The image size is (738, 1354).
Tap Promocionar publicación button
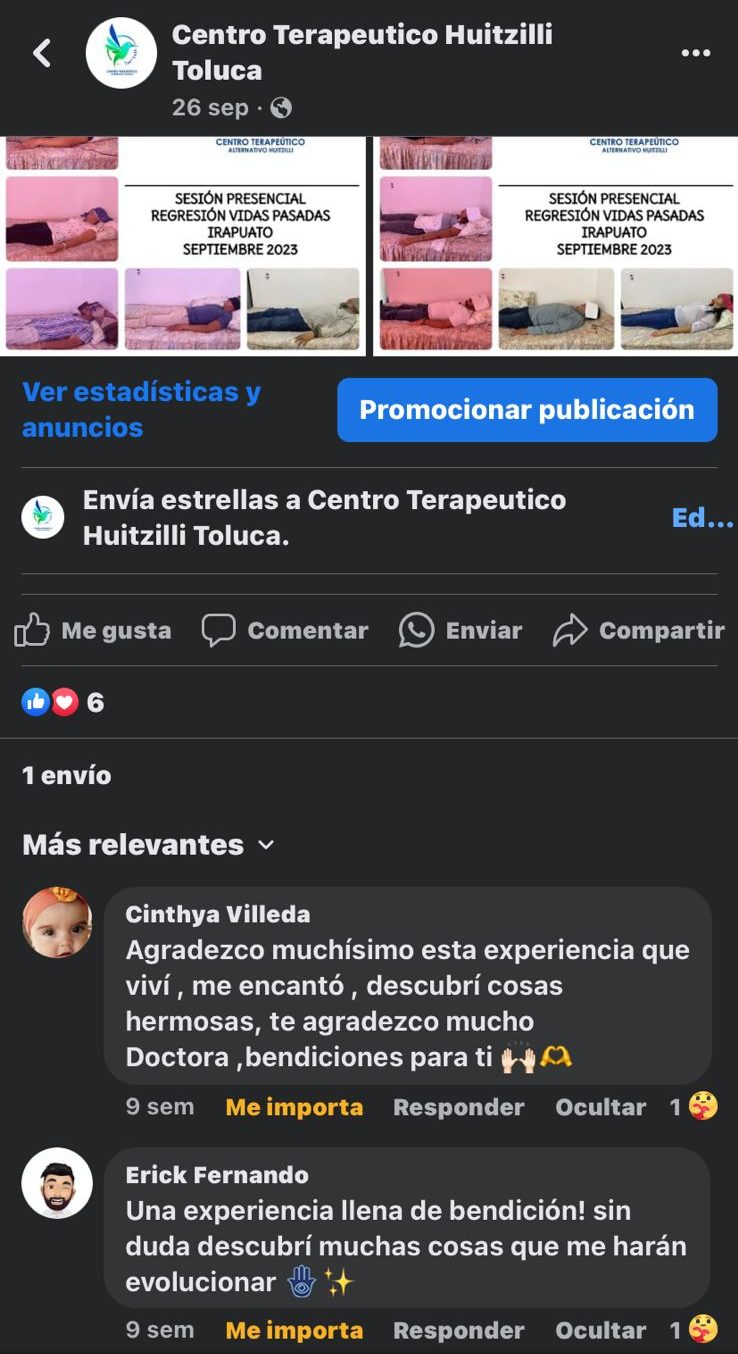527,409
